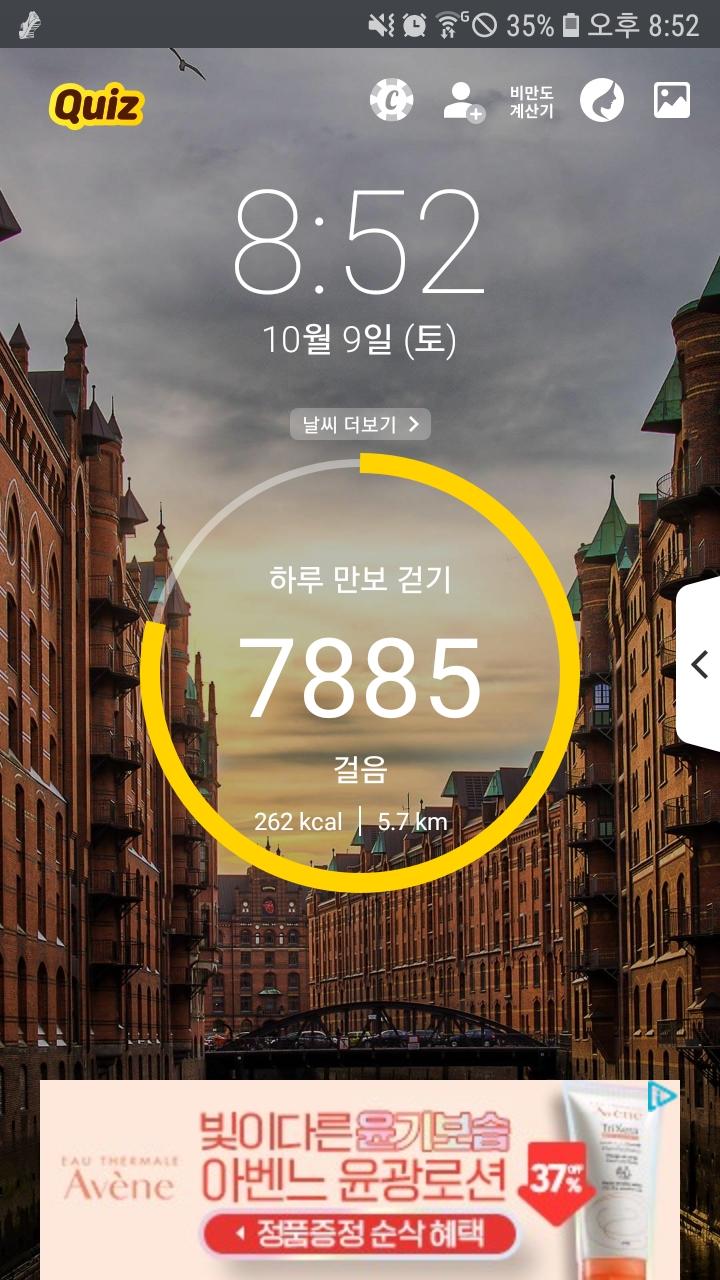
Task: Expand the side panel arrow handle
Action: [700, 664]
